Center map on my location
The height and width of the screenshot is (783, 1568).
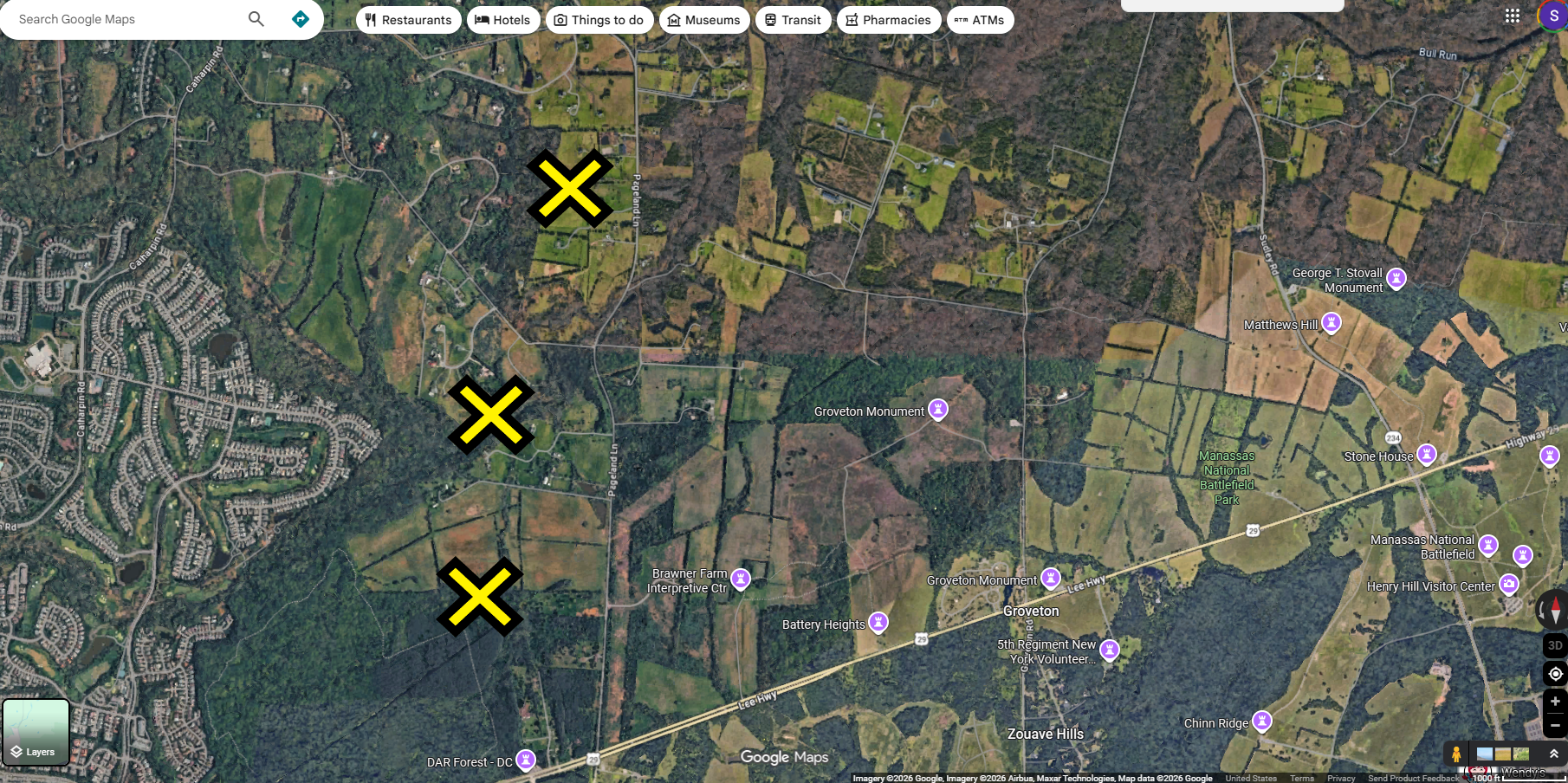1555,674
